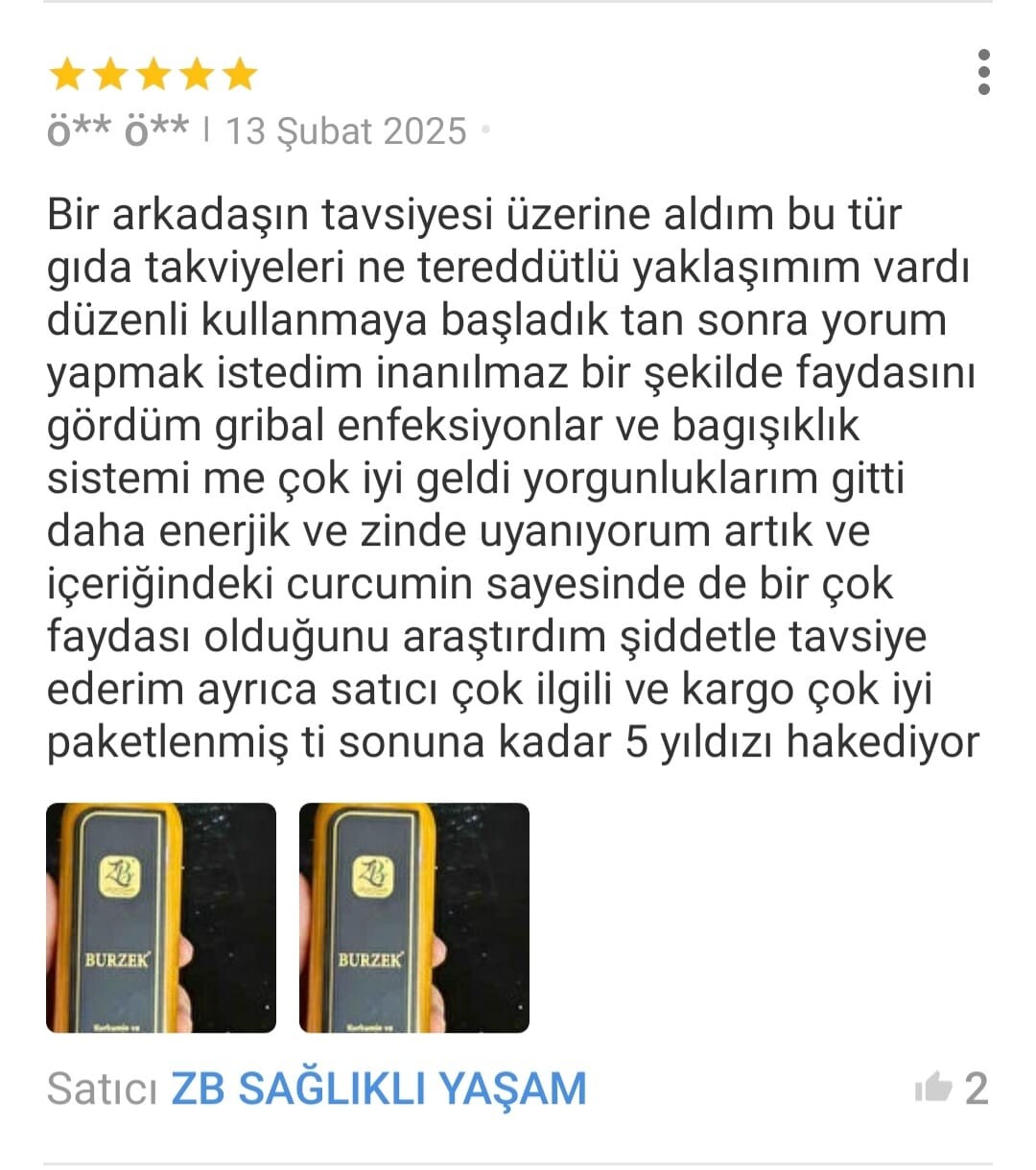Open the review's three-dot overflow menu
The image size is (1036, 1170).
(x=983, y=72)
